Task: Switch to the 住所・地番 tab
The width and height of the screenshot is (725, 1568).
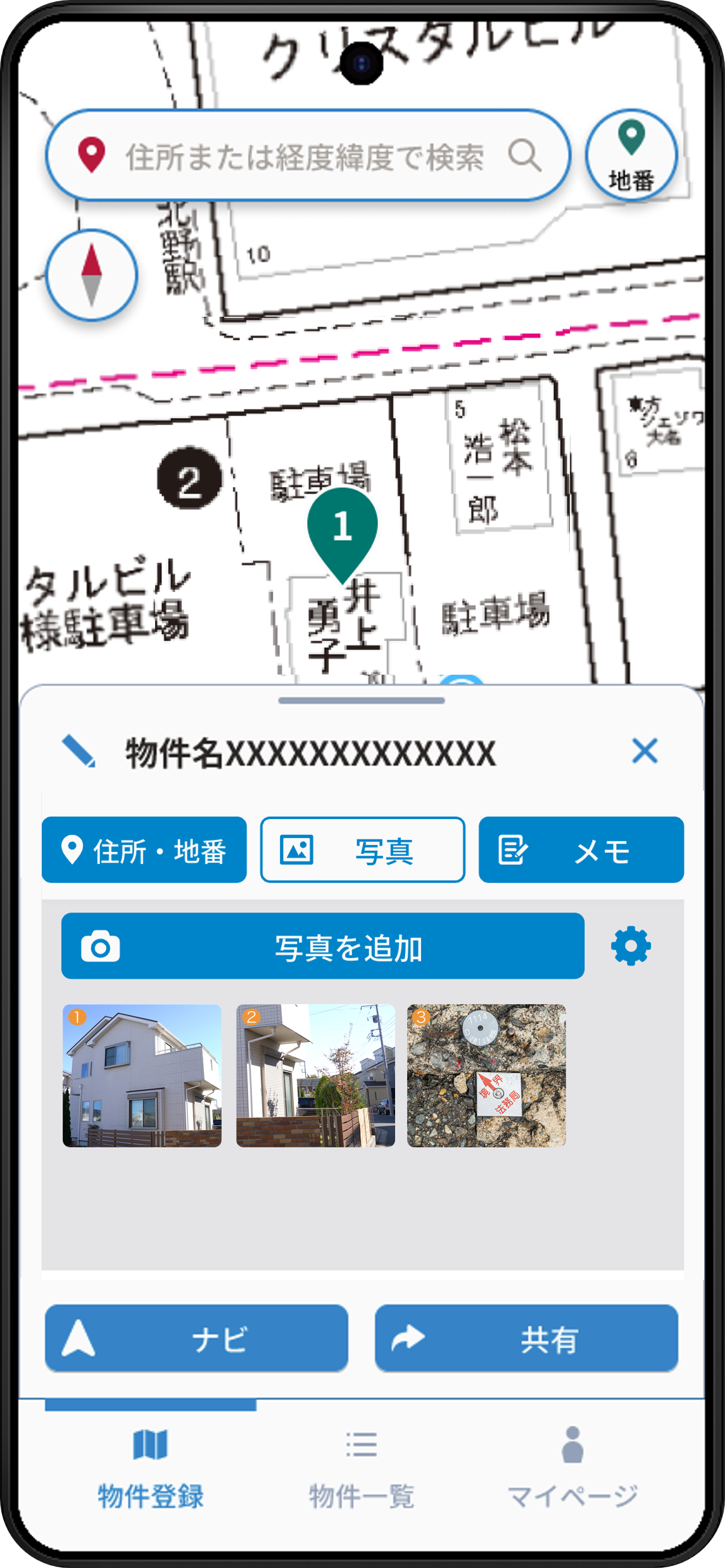Action: (144, 850)
